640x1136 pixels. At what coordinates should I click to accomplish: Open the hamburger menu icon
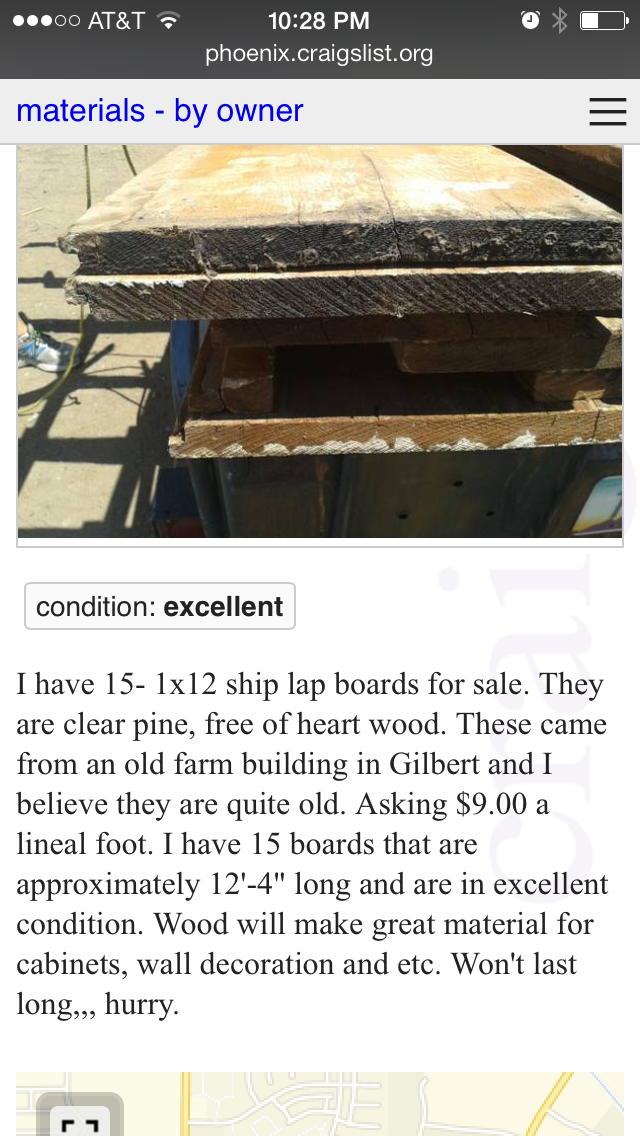[x=607, y=112]
